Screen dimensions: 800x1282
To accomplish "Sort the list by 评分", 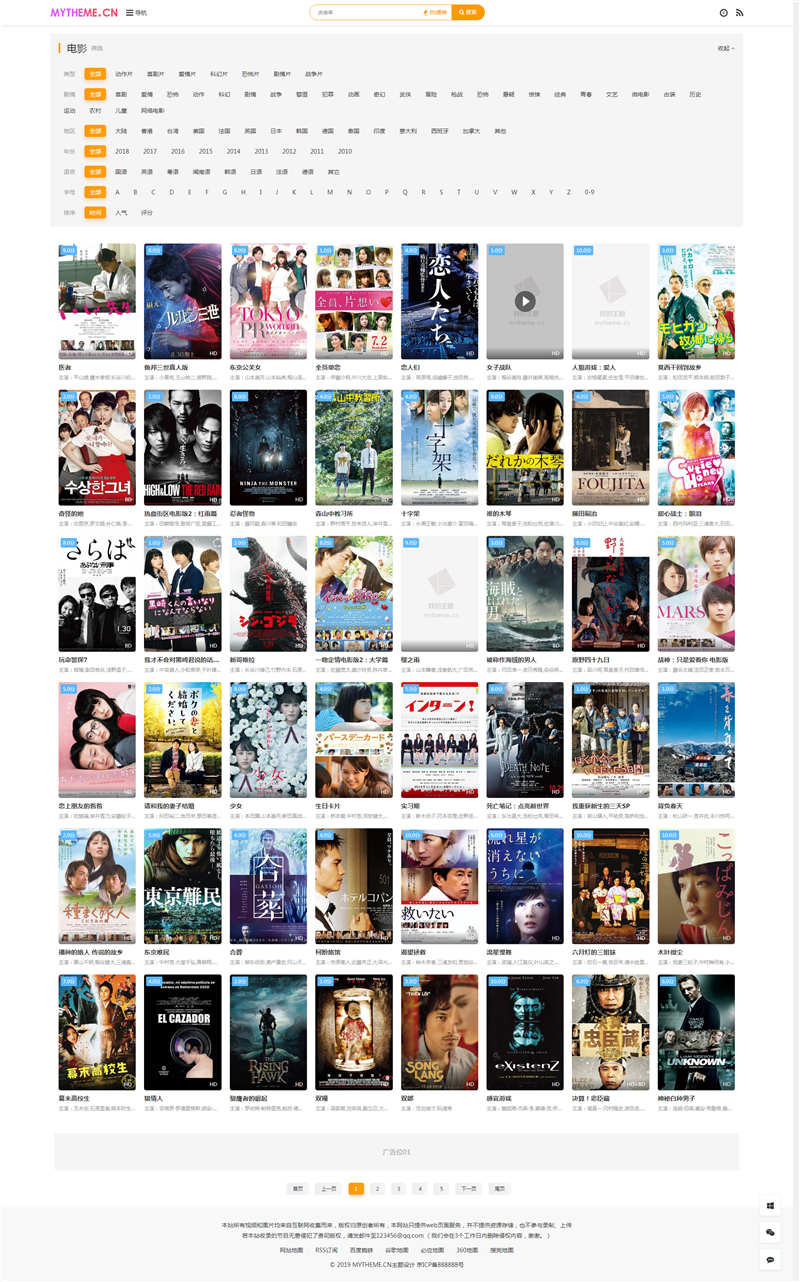I will pyautogui.click(x=147, y=212).
